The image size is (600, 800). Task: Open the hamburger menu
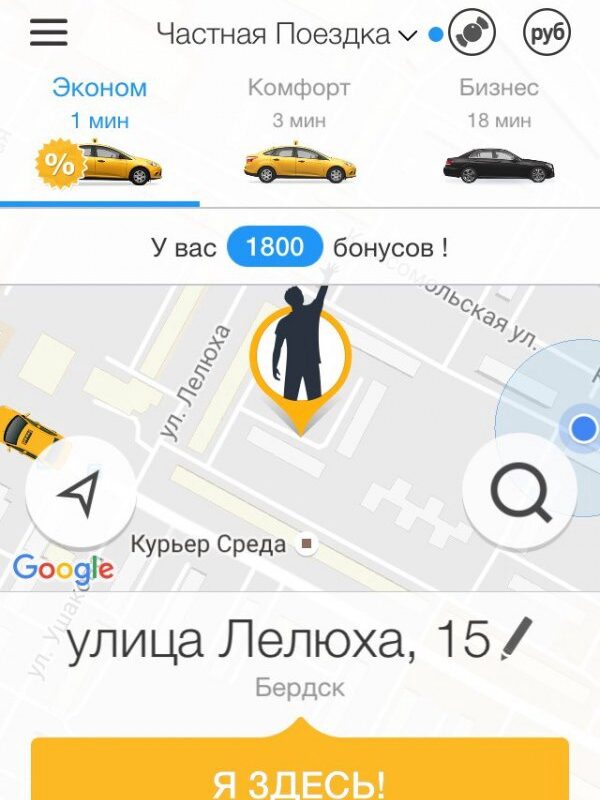49,33
